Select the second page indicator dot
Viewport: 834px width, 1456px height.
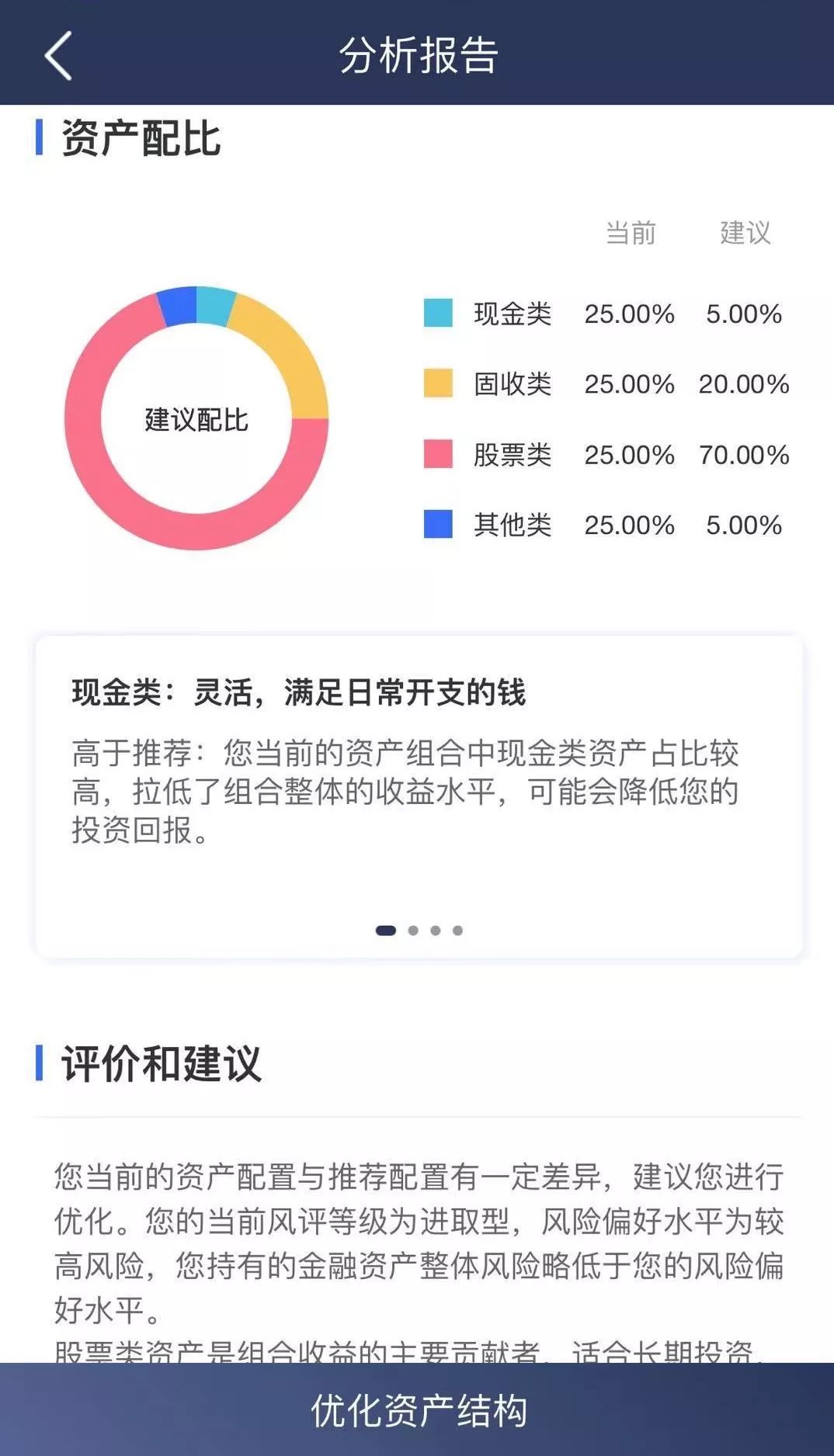tap(413, 931)
